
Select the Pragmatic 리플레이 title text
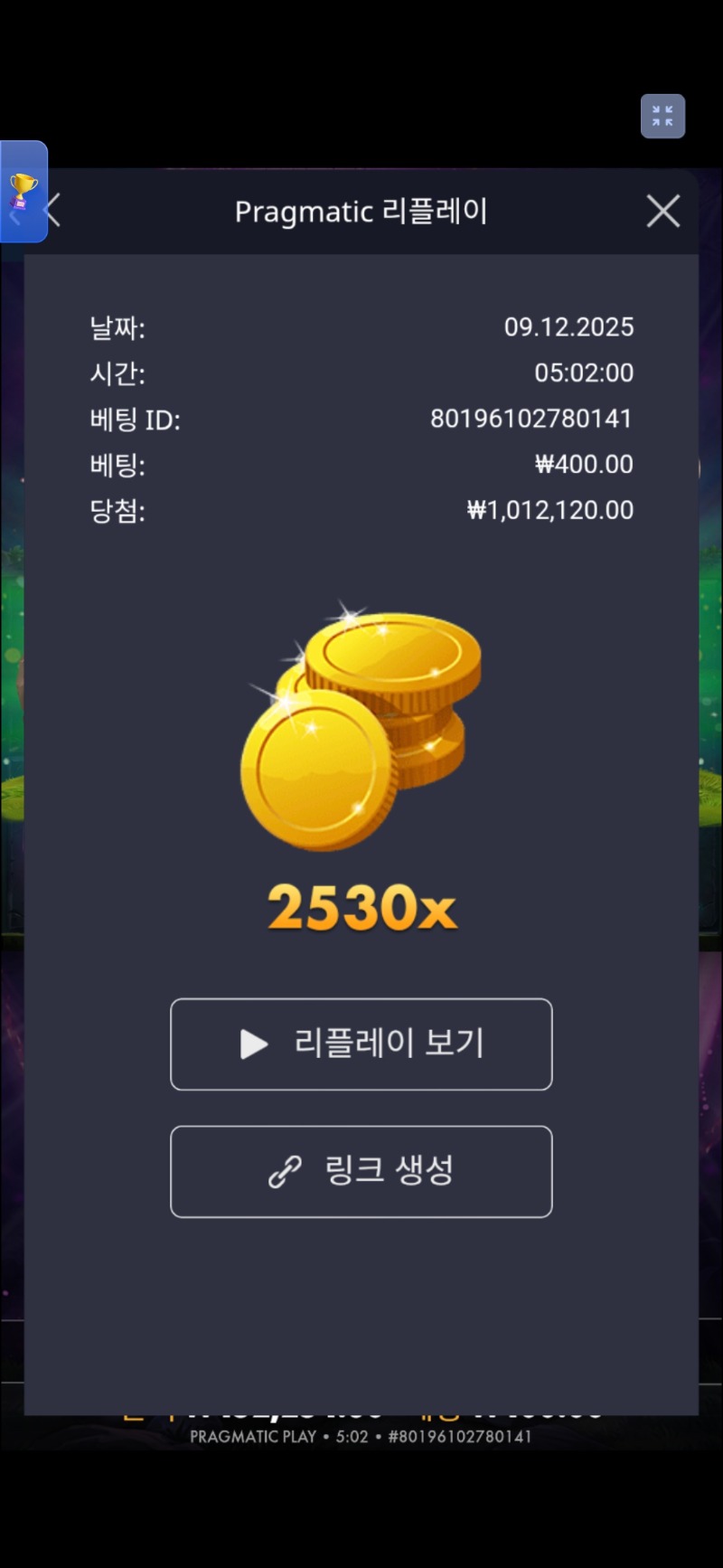point(361,211)
